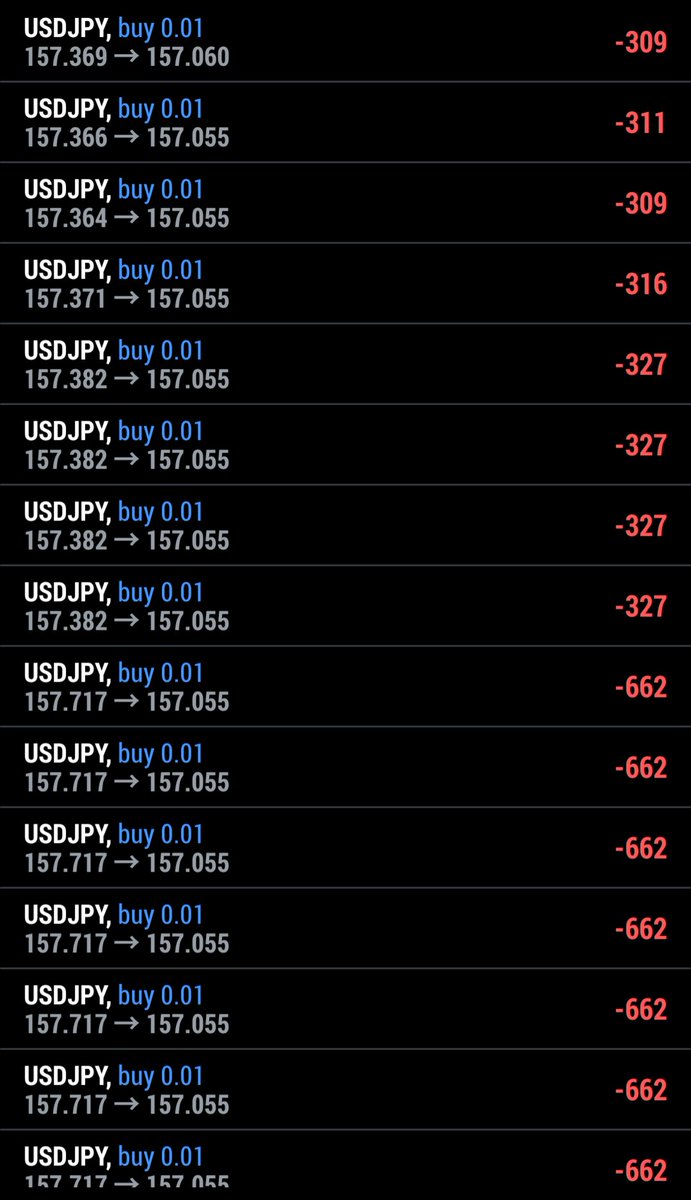This screenshot has width=691, height=1200.
Task: Select the USDJPY trade opened at 157.364
Action: pyautogui.click(x=345, y=203)
